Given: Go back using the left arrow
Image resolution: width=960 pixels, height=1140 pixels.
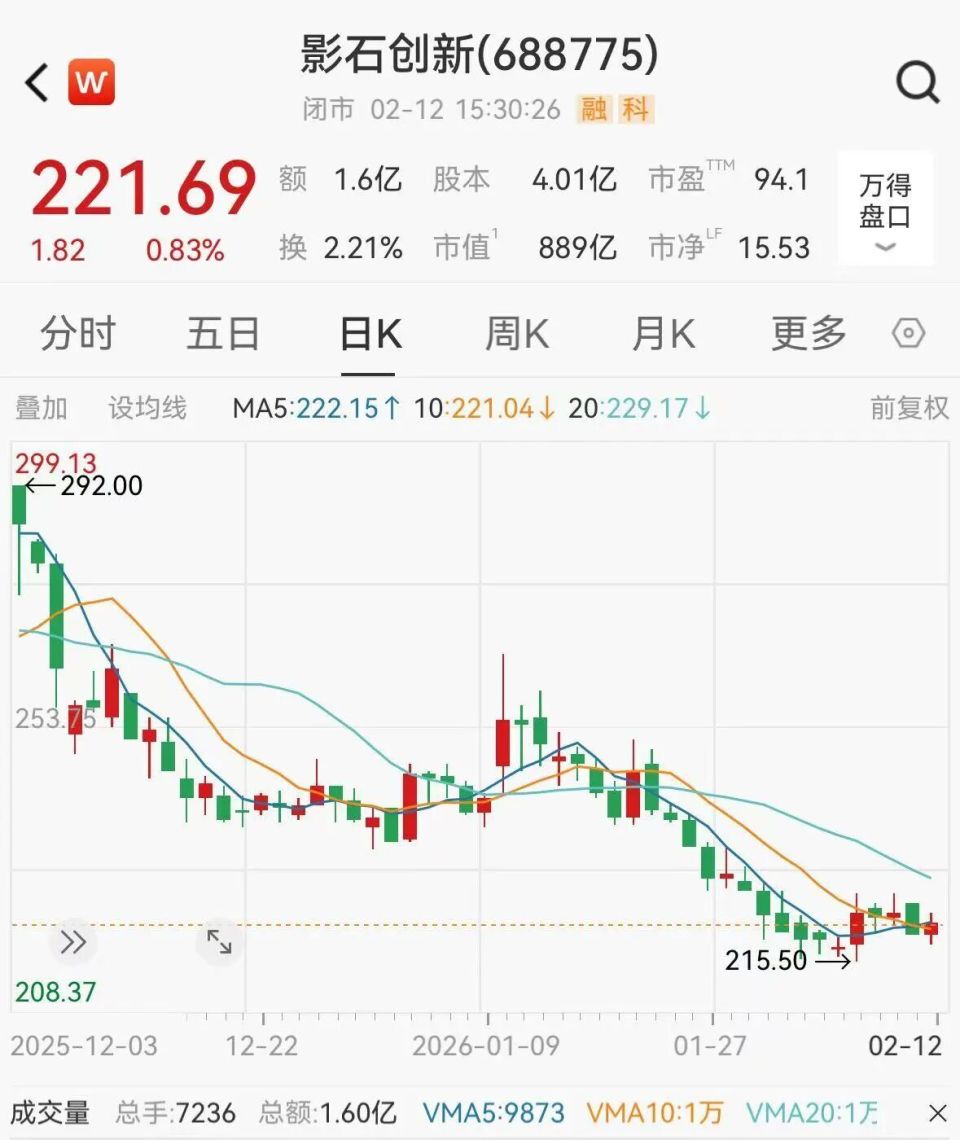Looking at the screenshot, I should click(36, 84).
